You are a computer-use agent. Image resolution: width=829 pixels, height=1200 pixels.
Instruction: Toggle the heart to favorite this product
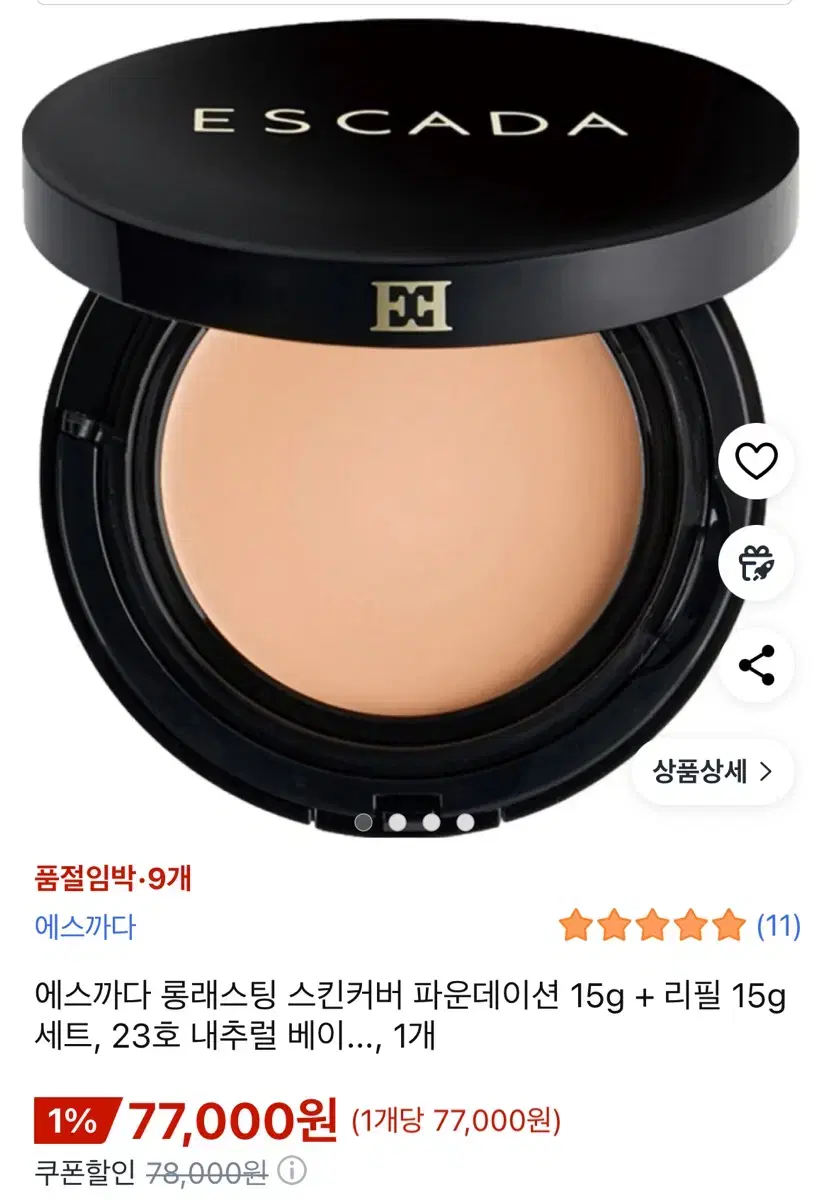758,460
